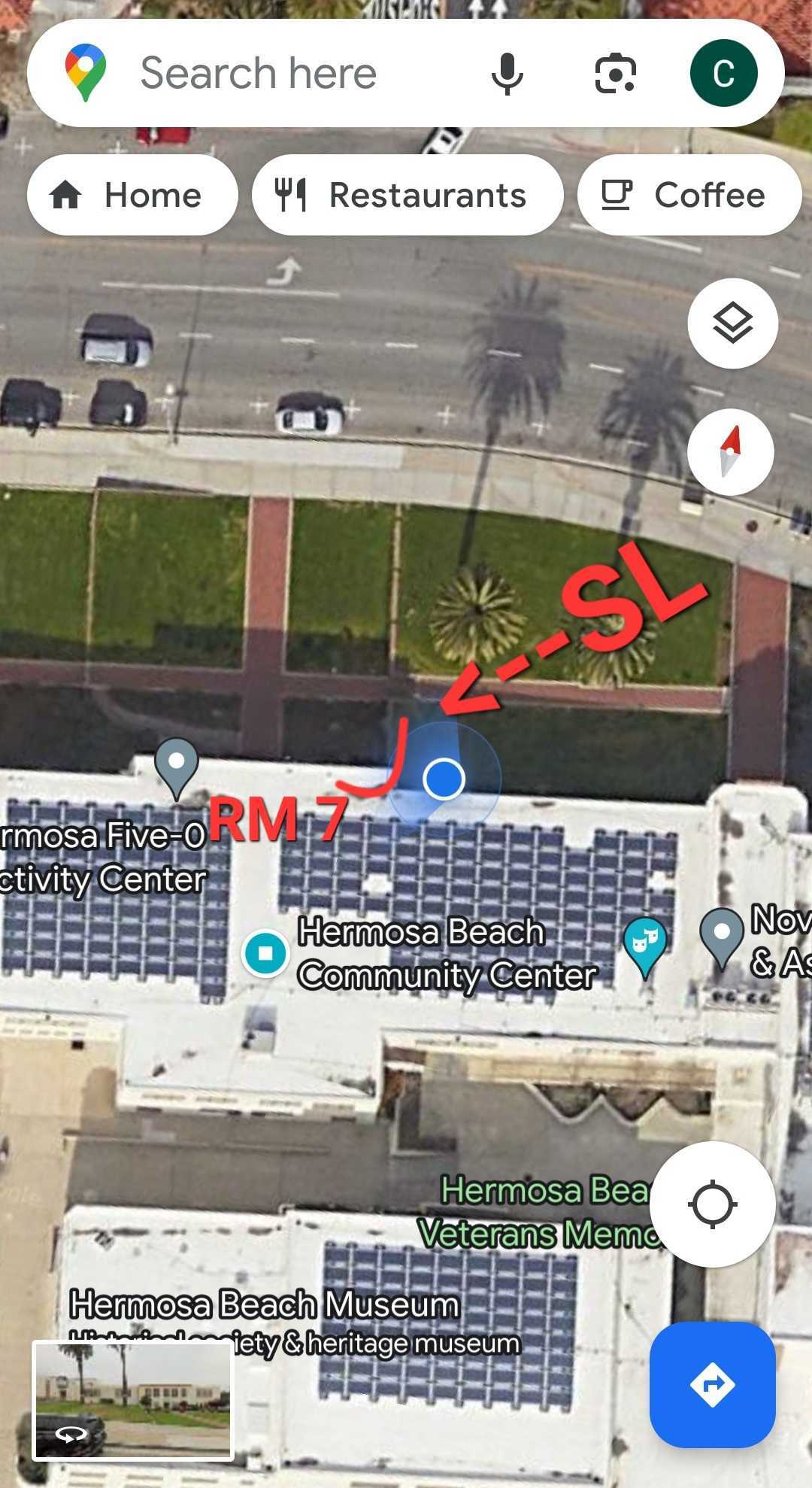Select the Hermosa Beach Community Center marker
Image resolution: width=812 pixels, height=1488 pixels.
tap(265, 953)
